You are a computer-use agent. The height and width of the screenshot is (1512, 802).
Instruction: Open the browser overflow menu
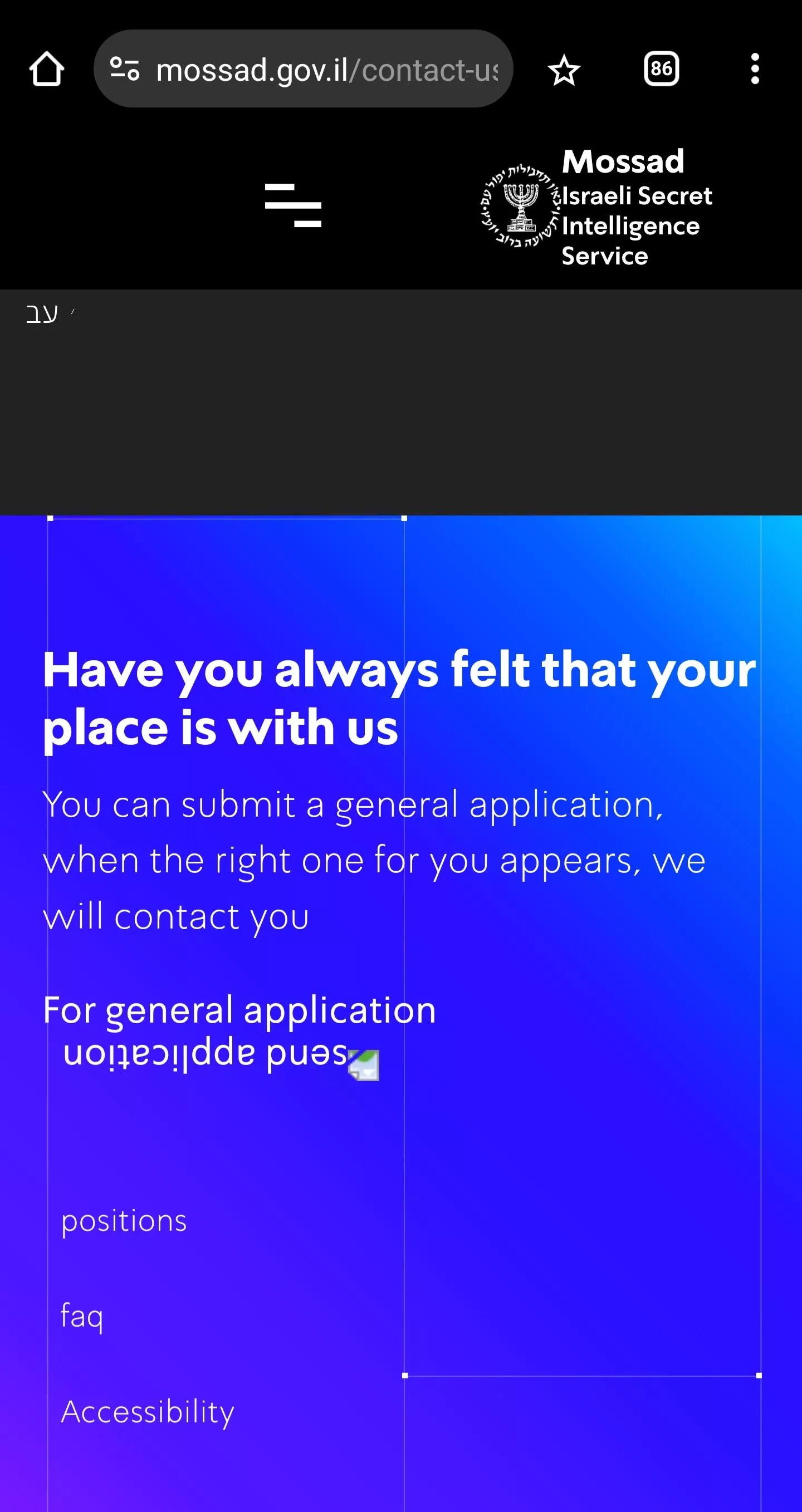point(755,68)
